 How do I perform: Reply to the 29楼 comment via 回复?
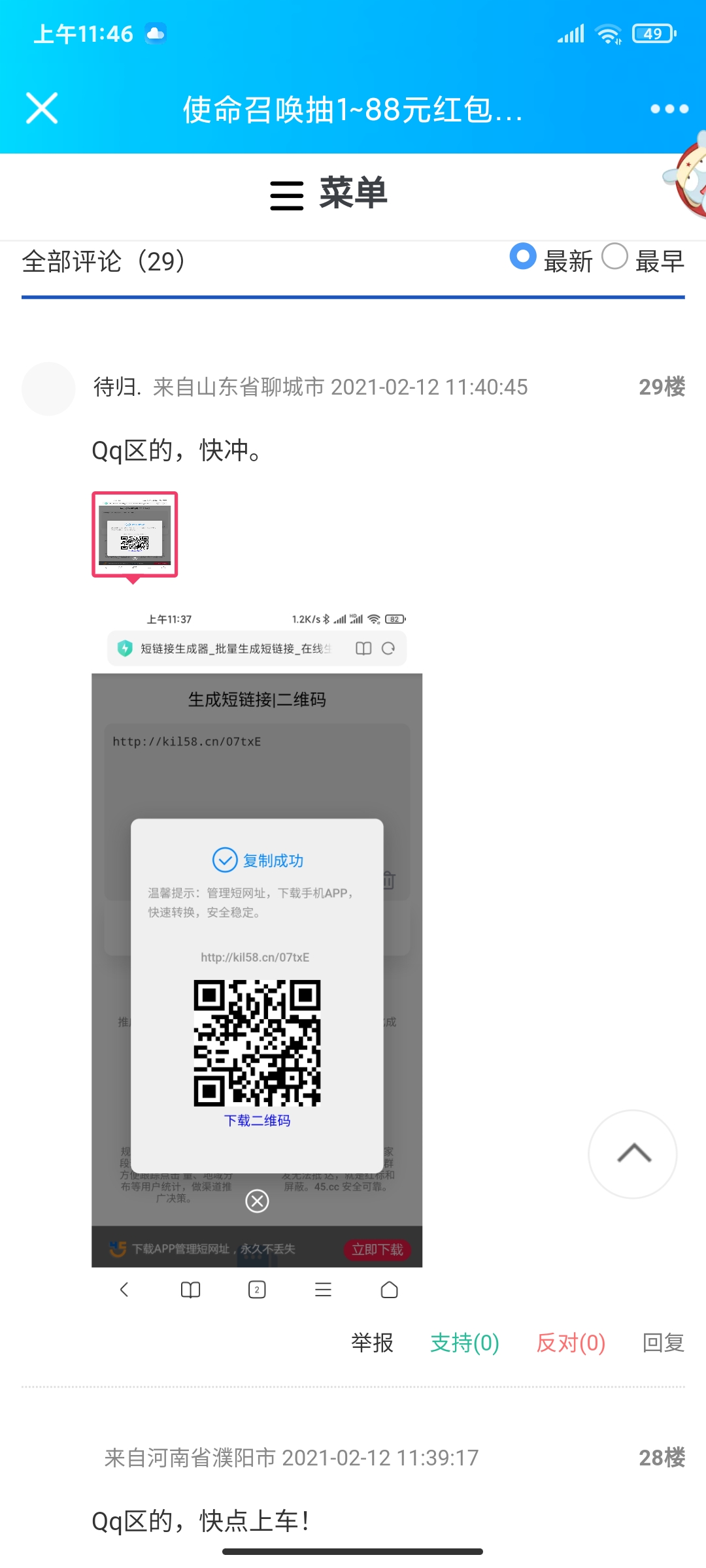[x=663, y=1343]
